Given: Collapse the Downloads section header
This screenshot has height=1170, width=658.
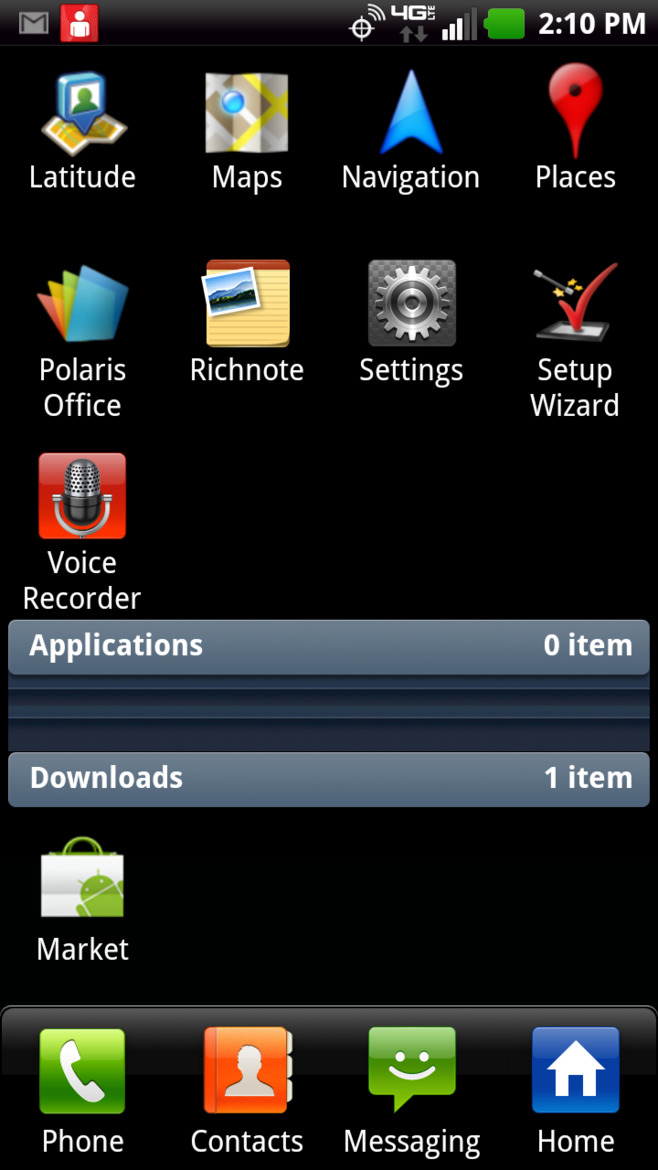Looking at the screenshot, I should pyautogui.click(x=329, y=778).
